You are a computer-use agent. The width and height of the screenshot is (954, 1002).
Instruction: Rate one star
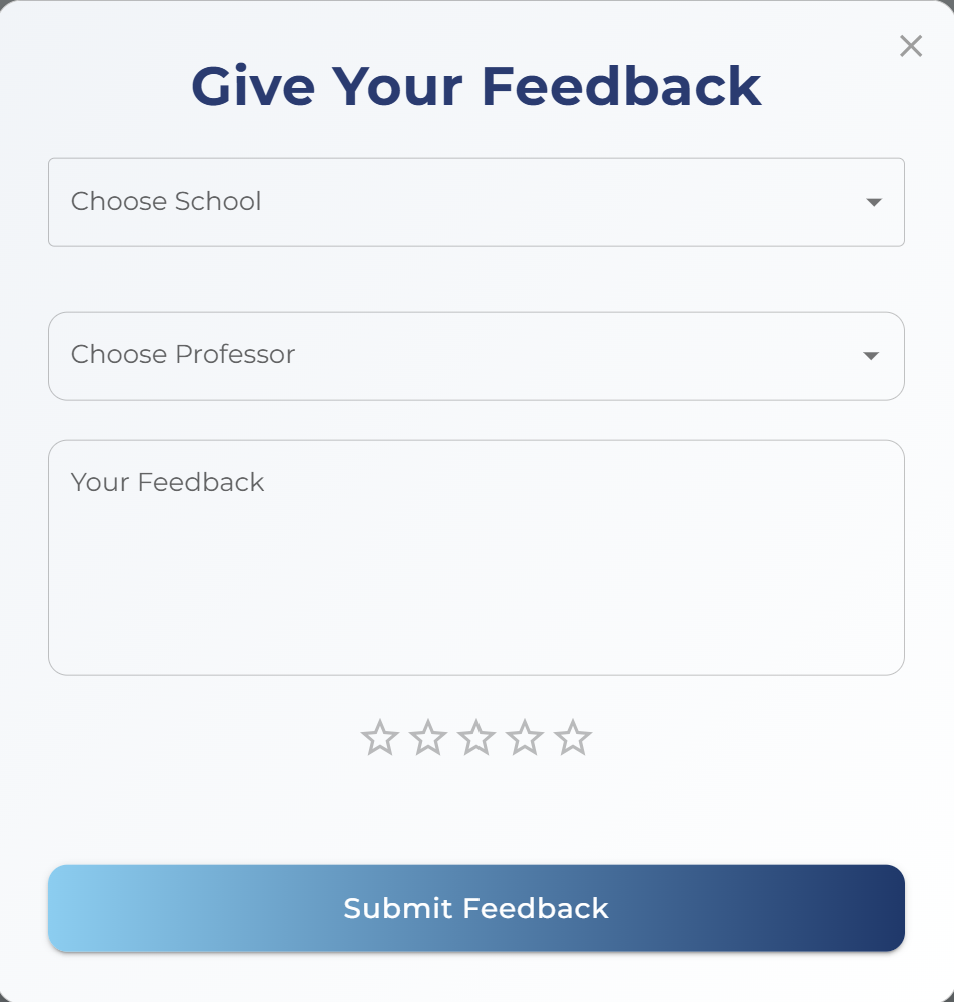(x=380, y=738)
